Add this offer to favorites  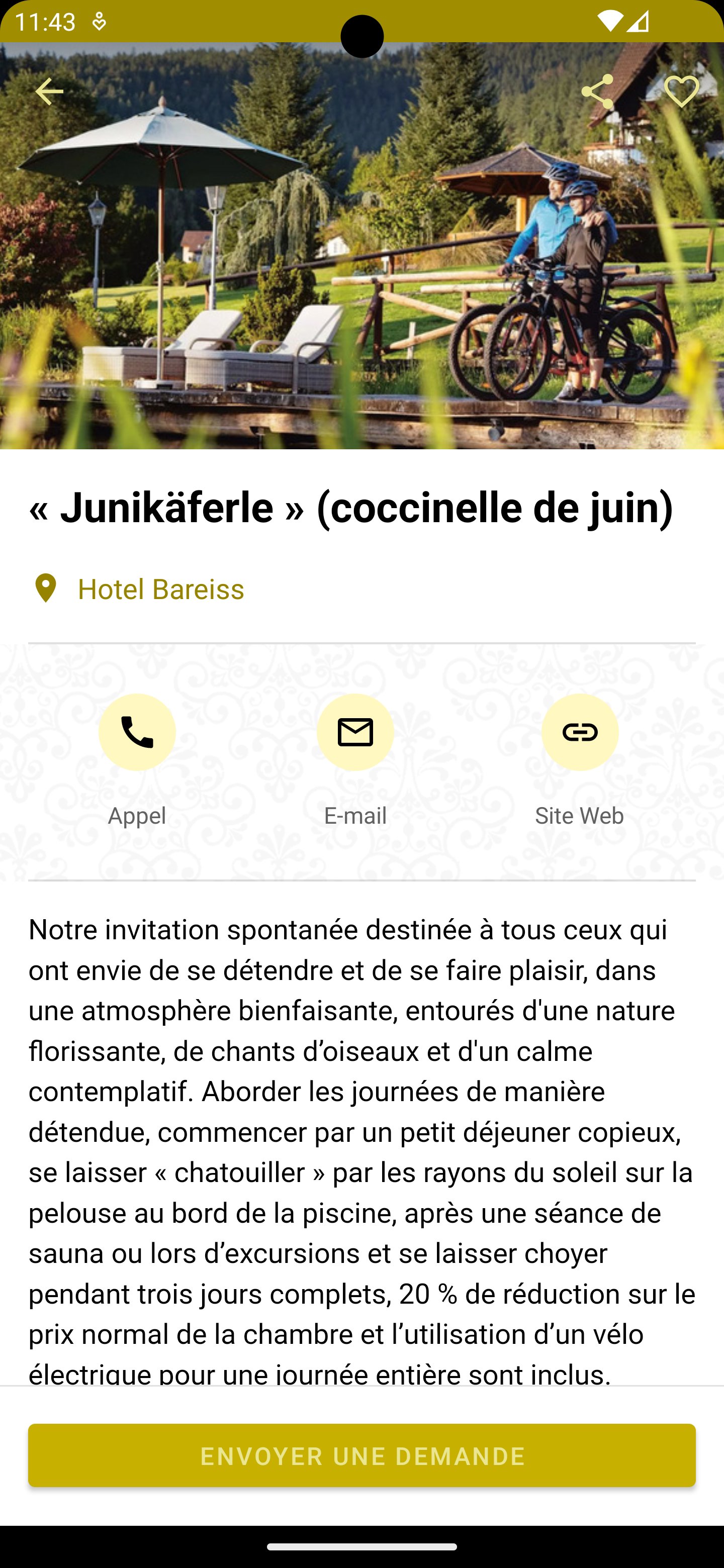pos(681,92)
